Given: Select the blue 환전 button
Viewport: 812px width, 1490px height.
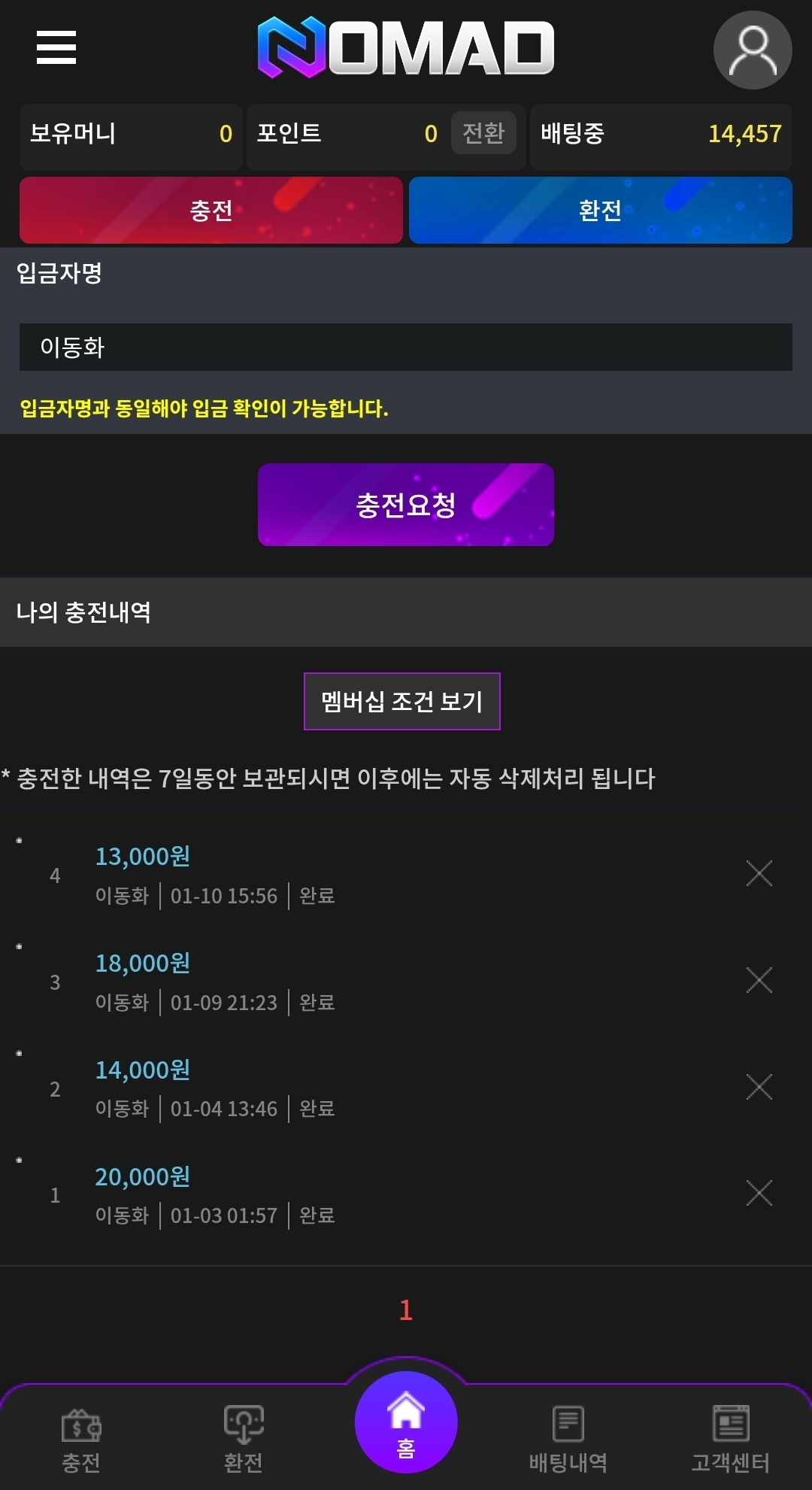Looking at the screenshot, I should coord(600,211).
